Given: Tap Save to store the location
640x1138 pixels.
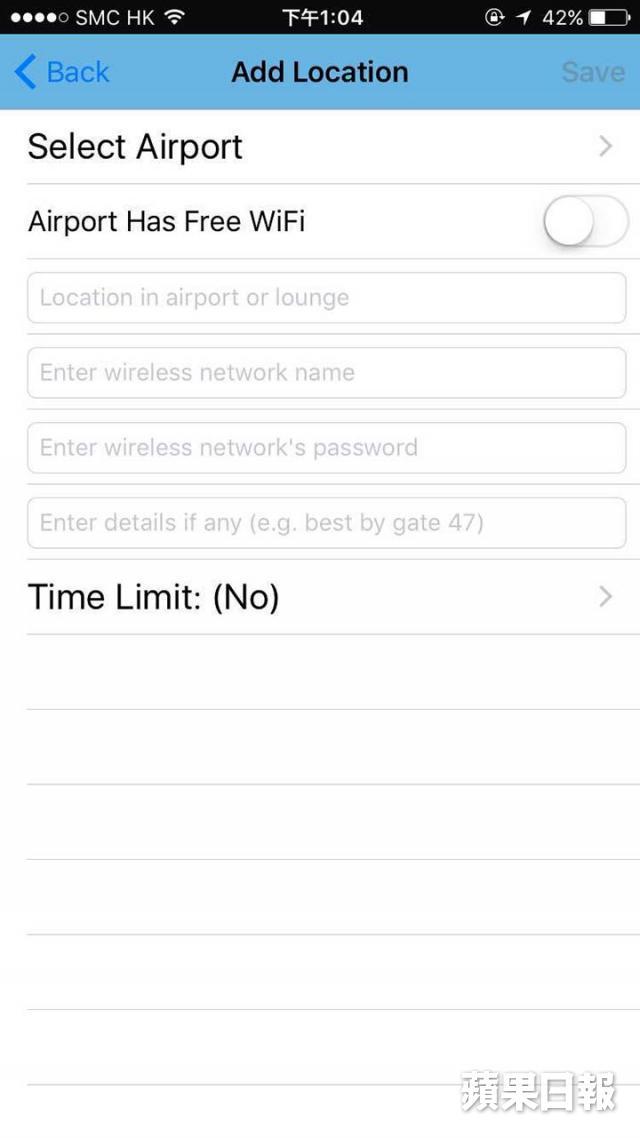Looking at the screenshot, I should click(593, 72).
